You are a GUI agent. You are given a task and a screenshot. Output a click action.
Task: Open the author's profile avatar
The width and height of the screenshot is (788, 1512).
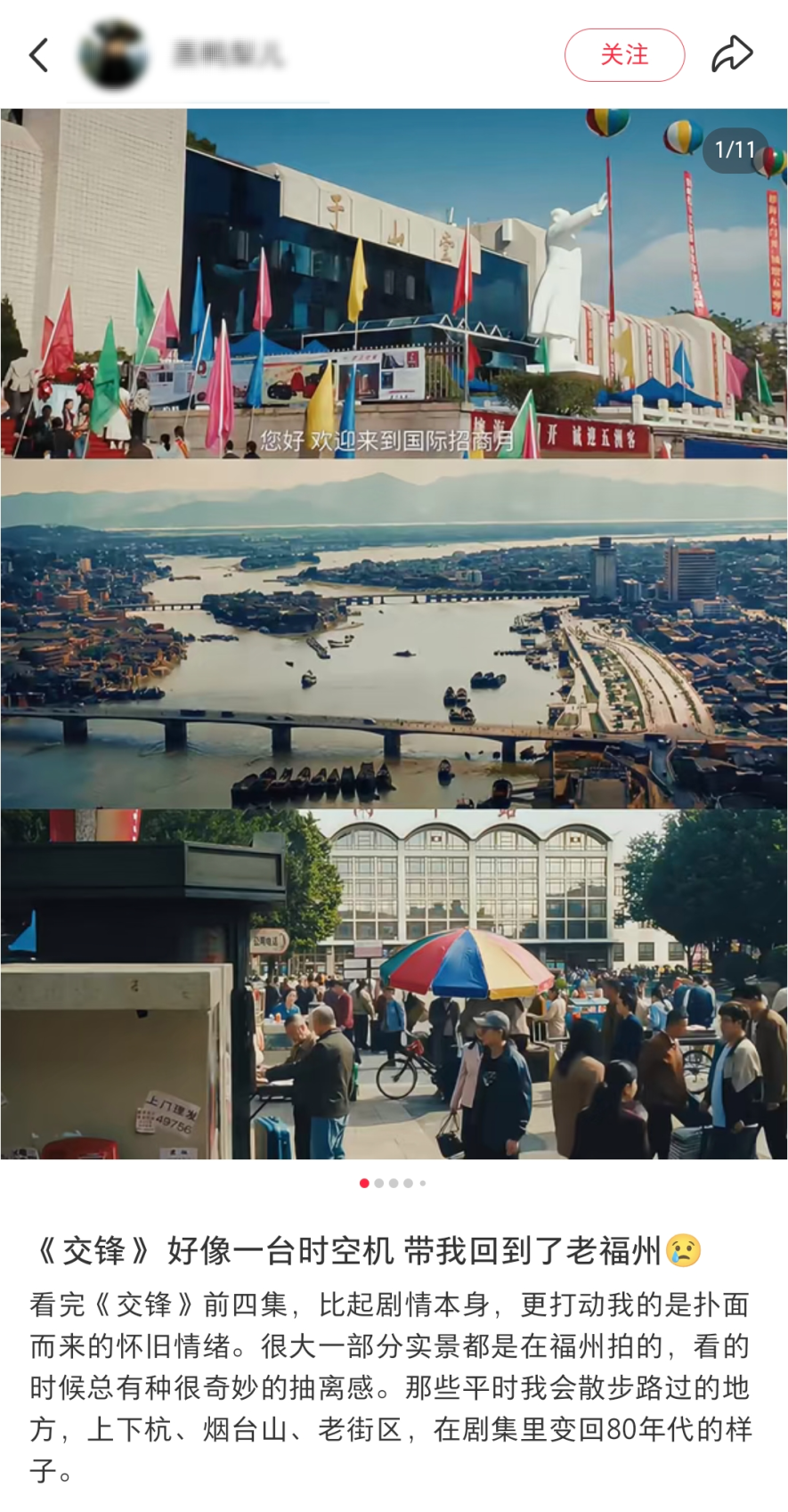(113, 54)
